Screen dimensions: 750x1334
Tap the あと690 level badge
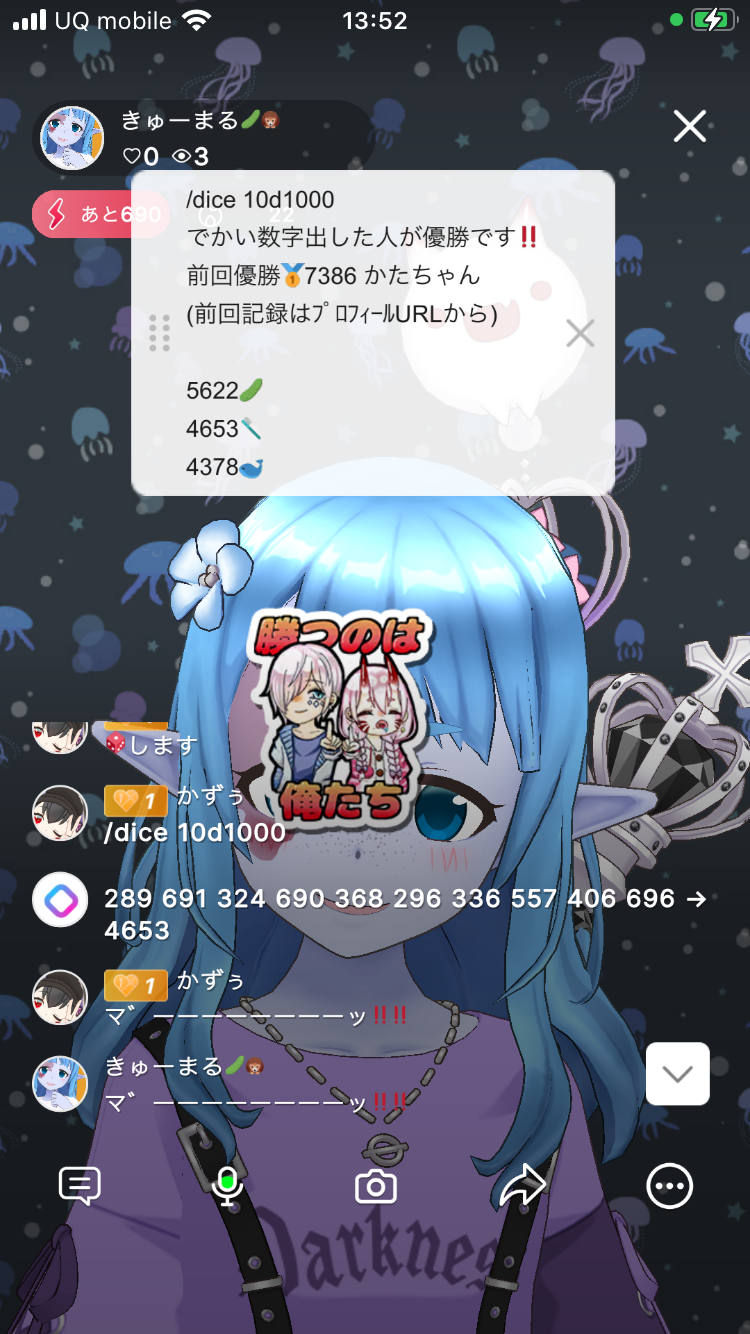pyautogui.click(x=85, y=215)
